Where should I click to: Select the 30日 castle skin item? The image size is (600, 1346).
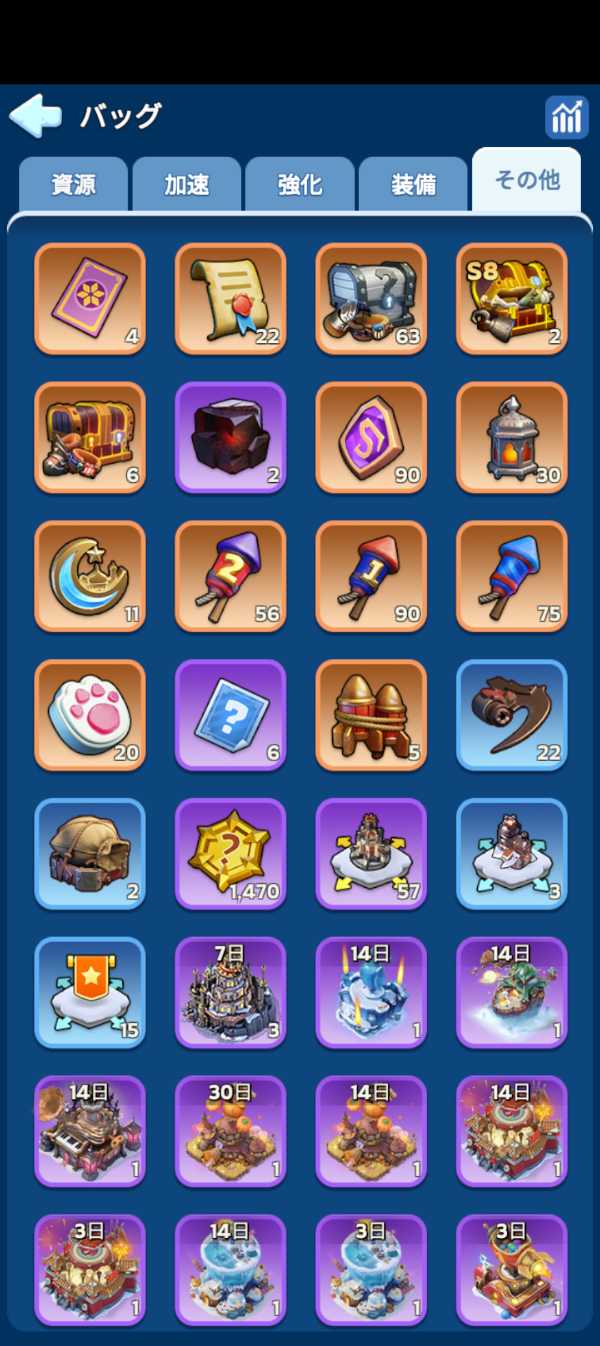coord(231,1131)
